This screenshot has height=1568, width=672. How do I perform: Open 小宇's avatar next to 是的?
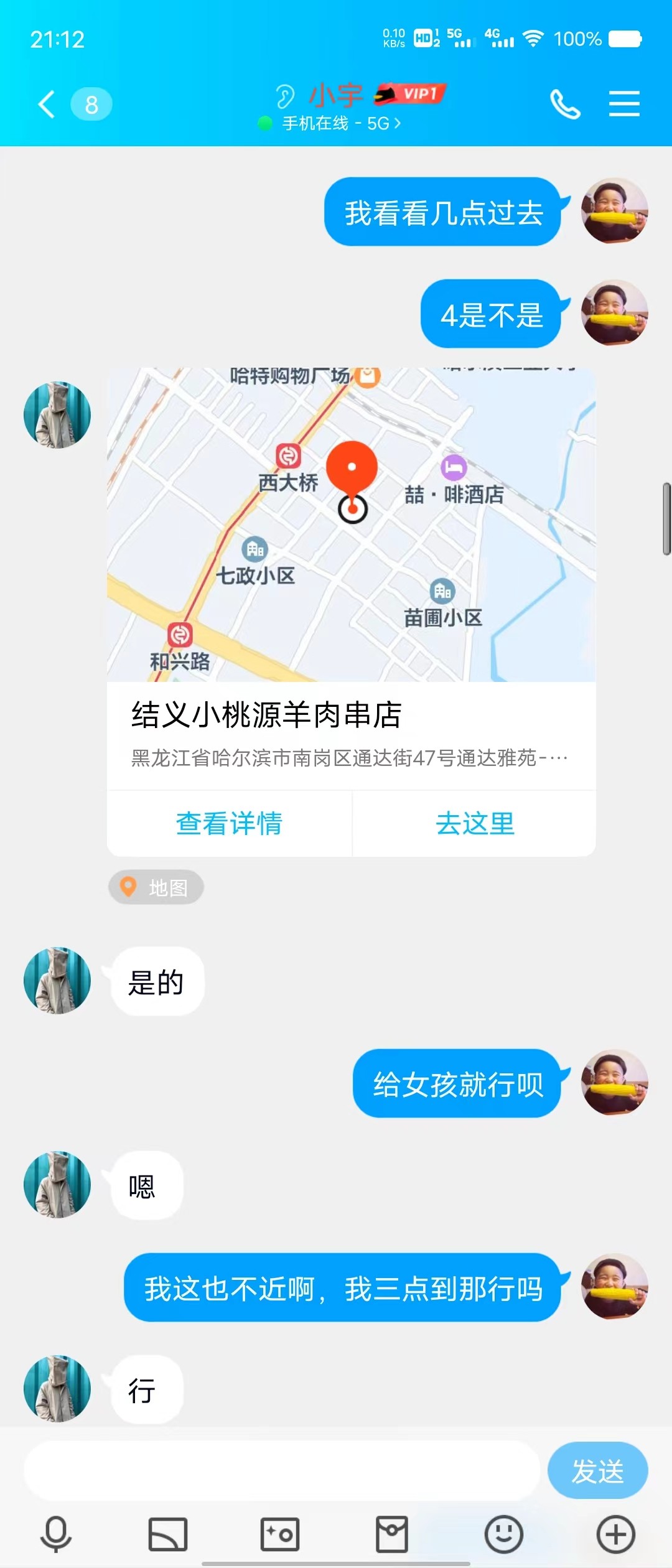pyautogui.click(x=57, y=981)
